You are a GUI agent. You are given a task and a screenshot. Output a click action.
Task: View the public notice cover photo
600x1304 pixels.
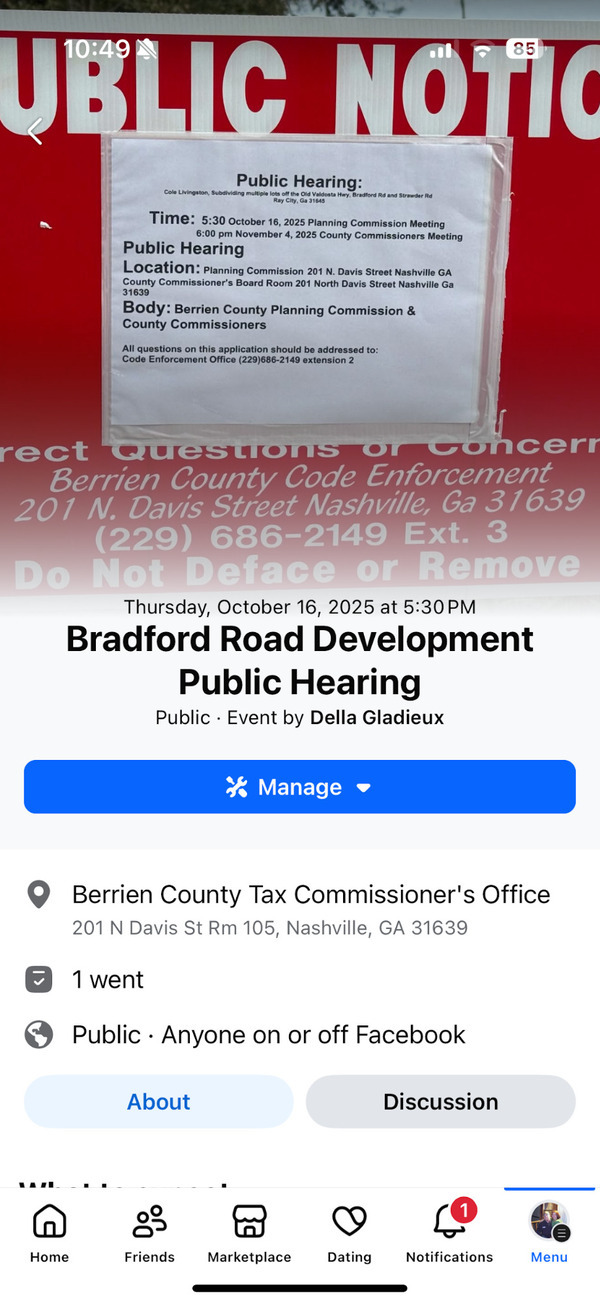tap(300, 300)
